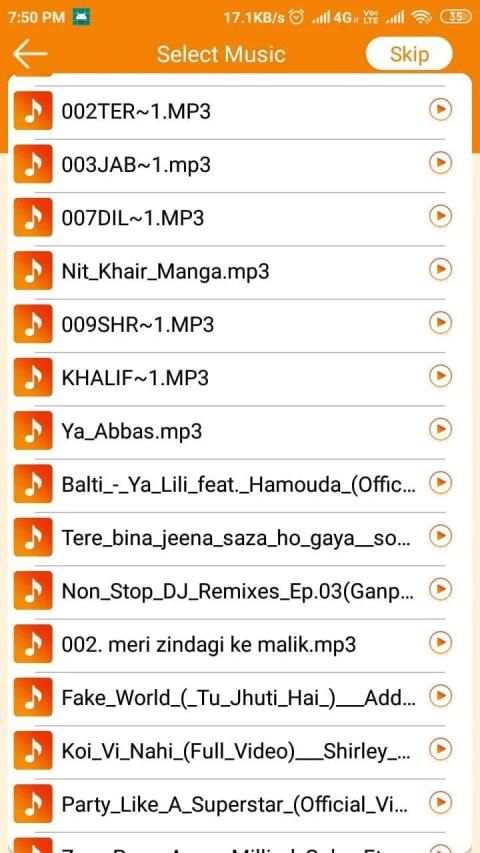Preview Party_Like_A_Superstar track
Viewport: 480px width, 853px height.
[x=440, y=803]
